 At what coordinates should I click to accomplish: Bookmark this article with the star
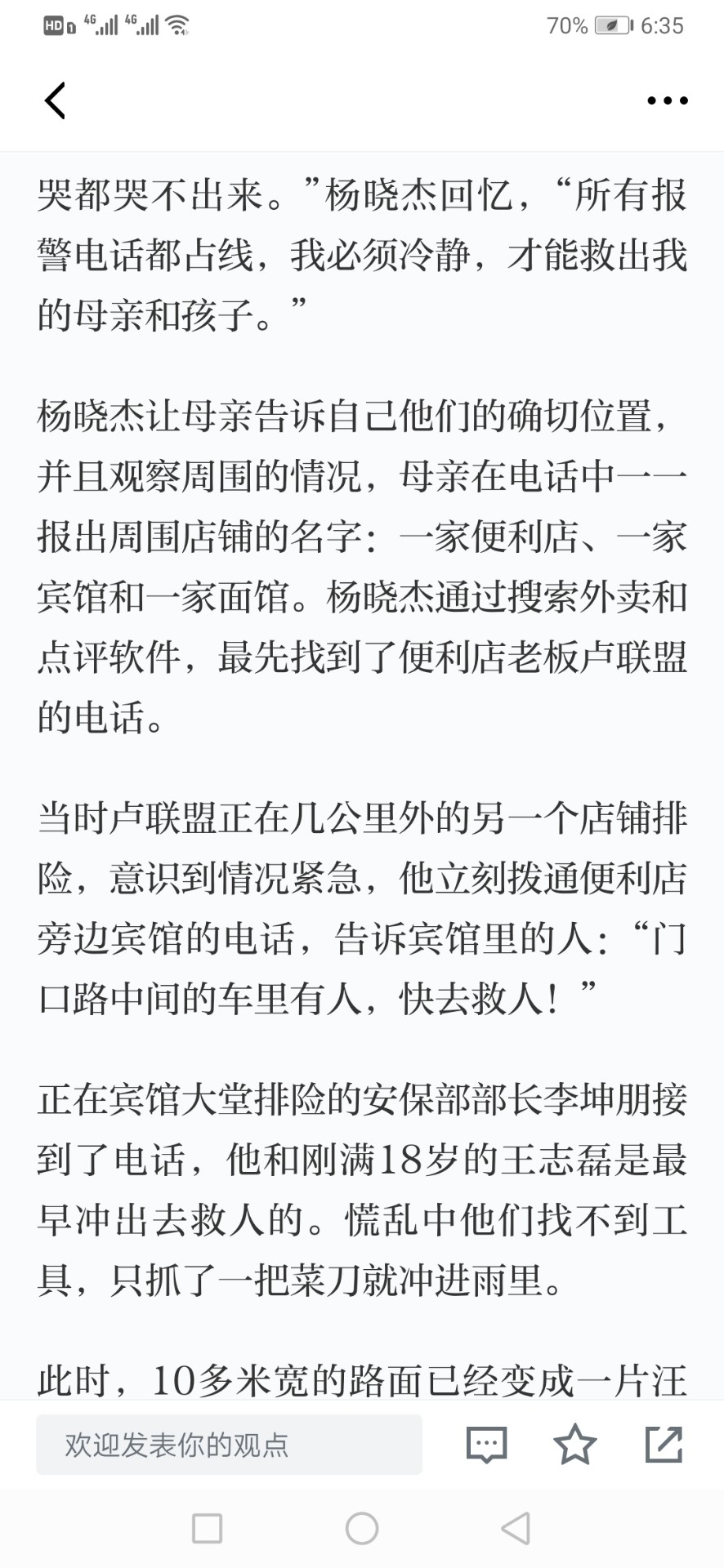click(575, 1444)
